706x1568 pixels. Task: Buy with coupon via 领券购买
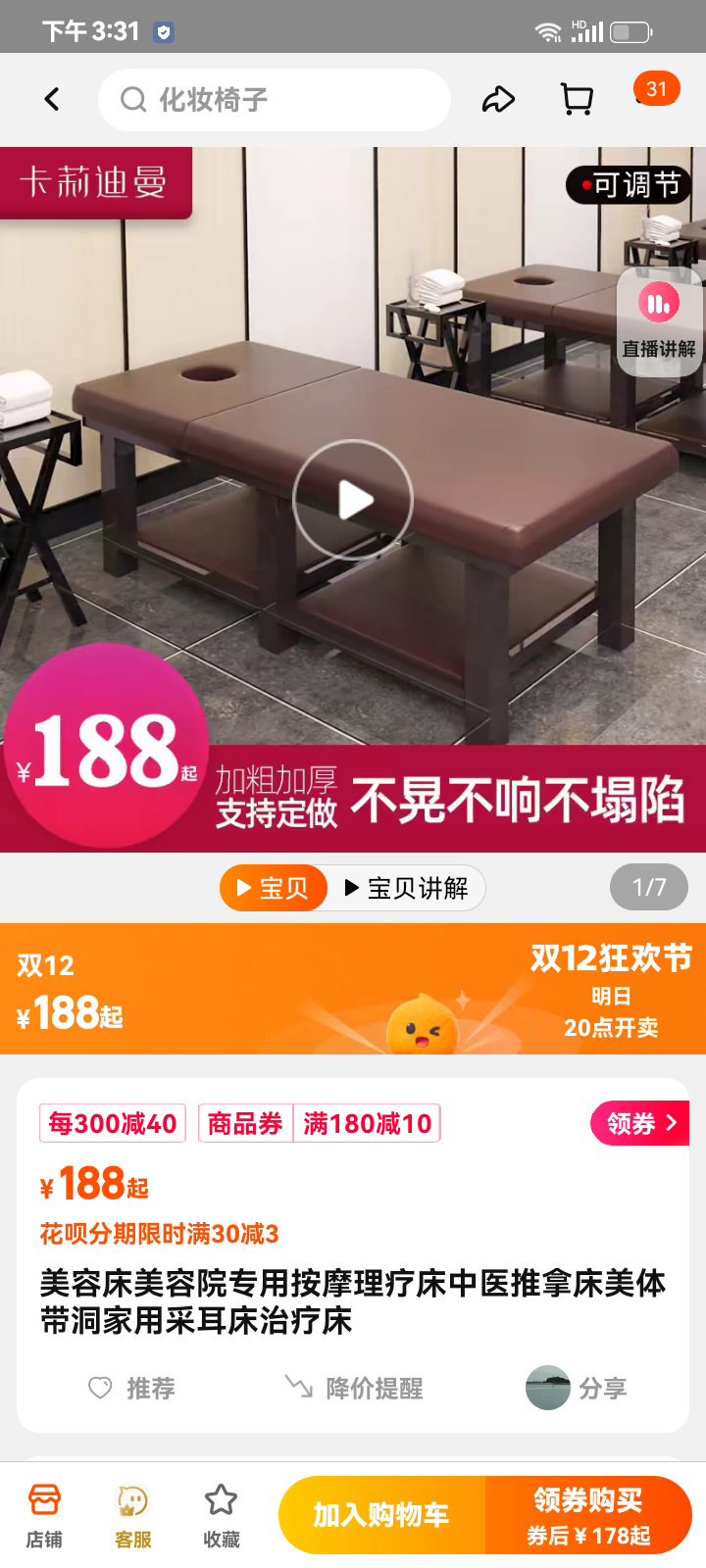[x=588, y=1515]
